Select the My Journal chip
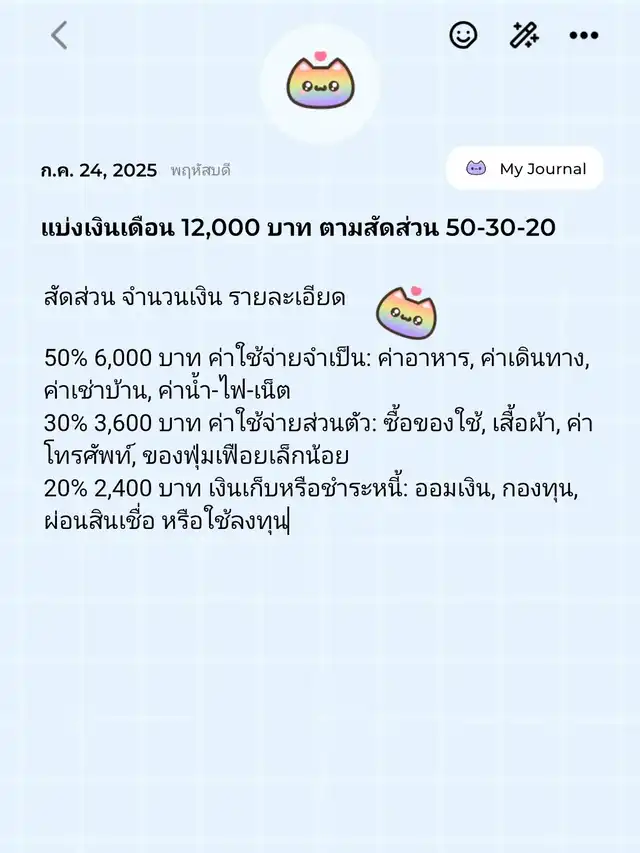This screenshot has width=640, height=853. (525, 169)
